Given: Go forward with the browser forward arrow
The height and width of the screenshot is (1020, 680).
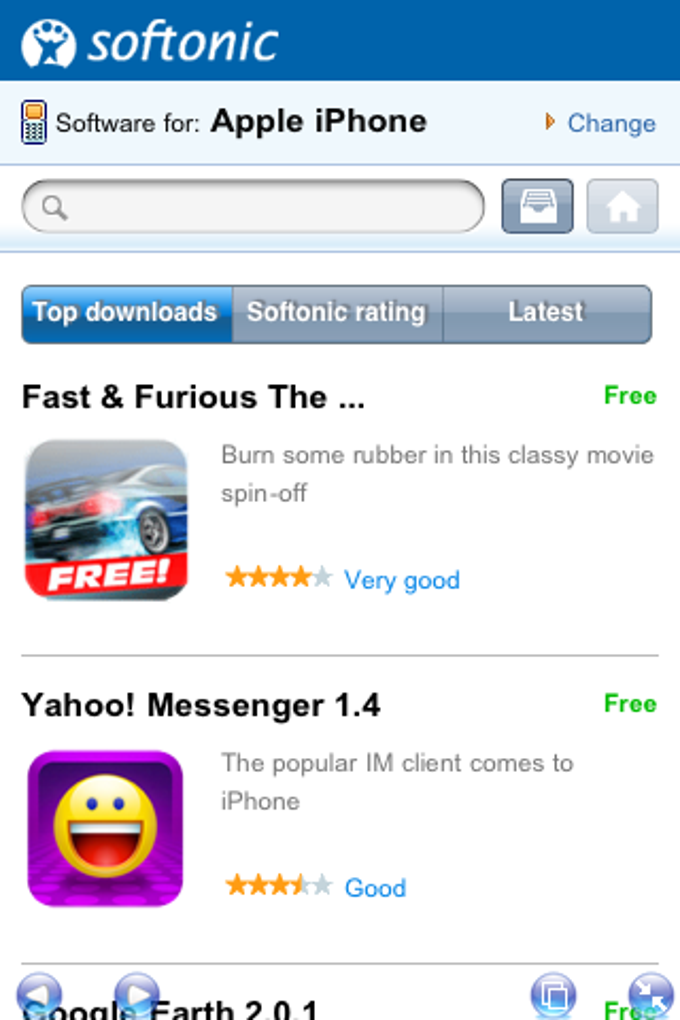Looking at the screenshot, I should pyautogui.click(x=137, y=995).
